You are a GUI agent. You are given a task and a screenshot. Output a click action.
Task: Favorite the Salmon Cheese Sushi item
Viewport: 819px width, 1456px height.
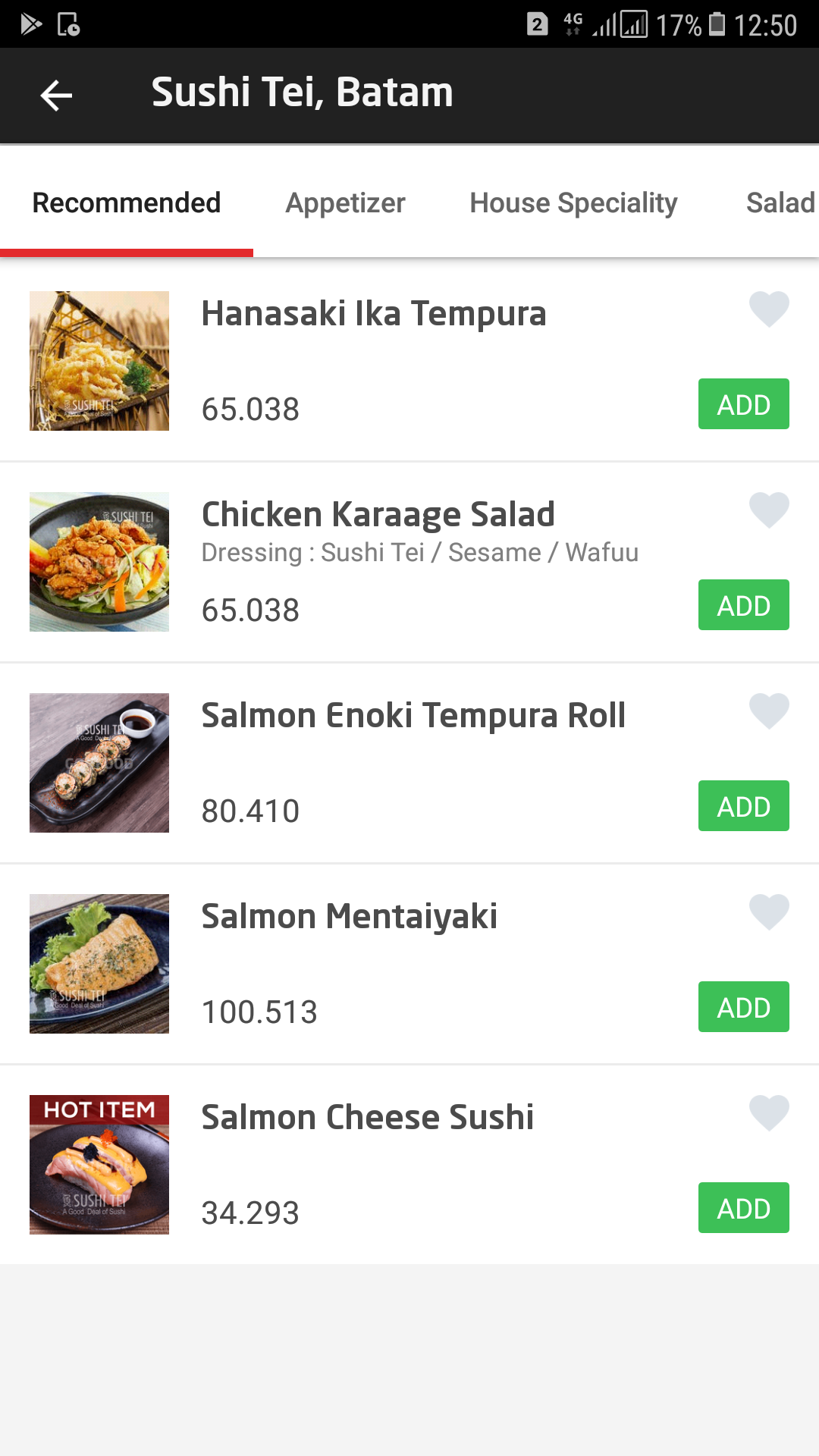(x=769, y=1113)
